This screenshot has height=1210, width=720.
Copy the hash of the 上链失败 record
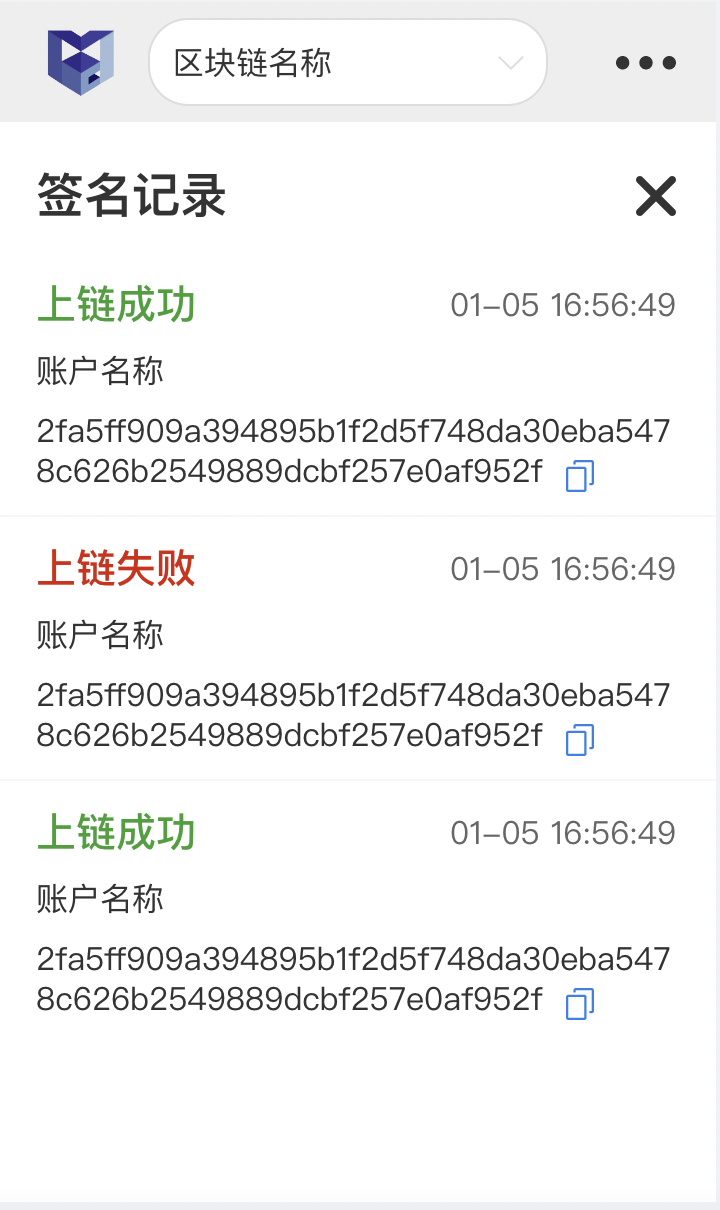click(580, 740)
